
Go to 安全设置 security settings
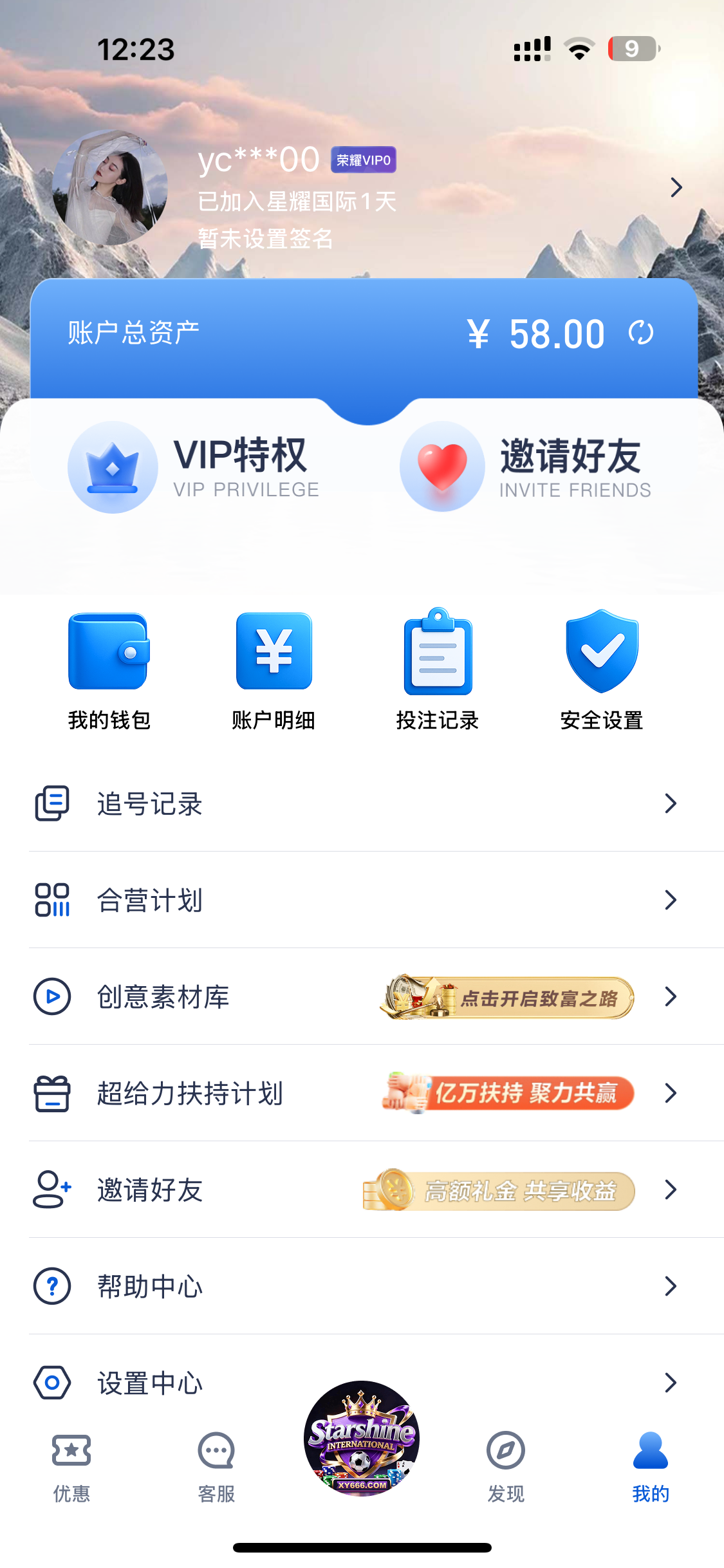pyautogui.click(x=602, y=669)
